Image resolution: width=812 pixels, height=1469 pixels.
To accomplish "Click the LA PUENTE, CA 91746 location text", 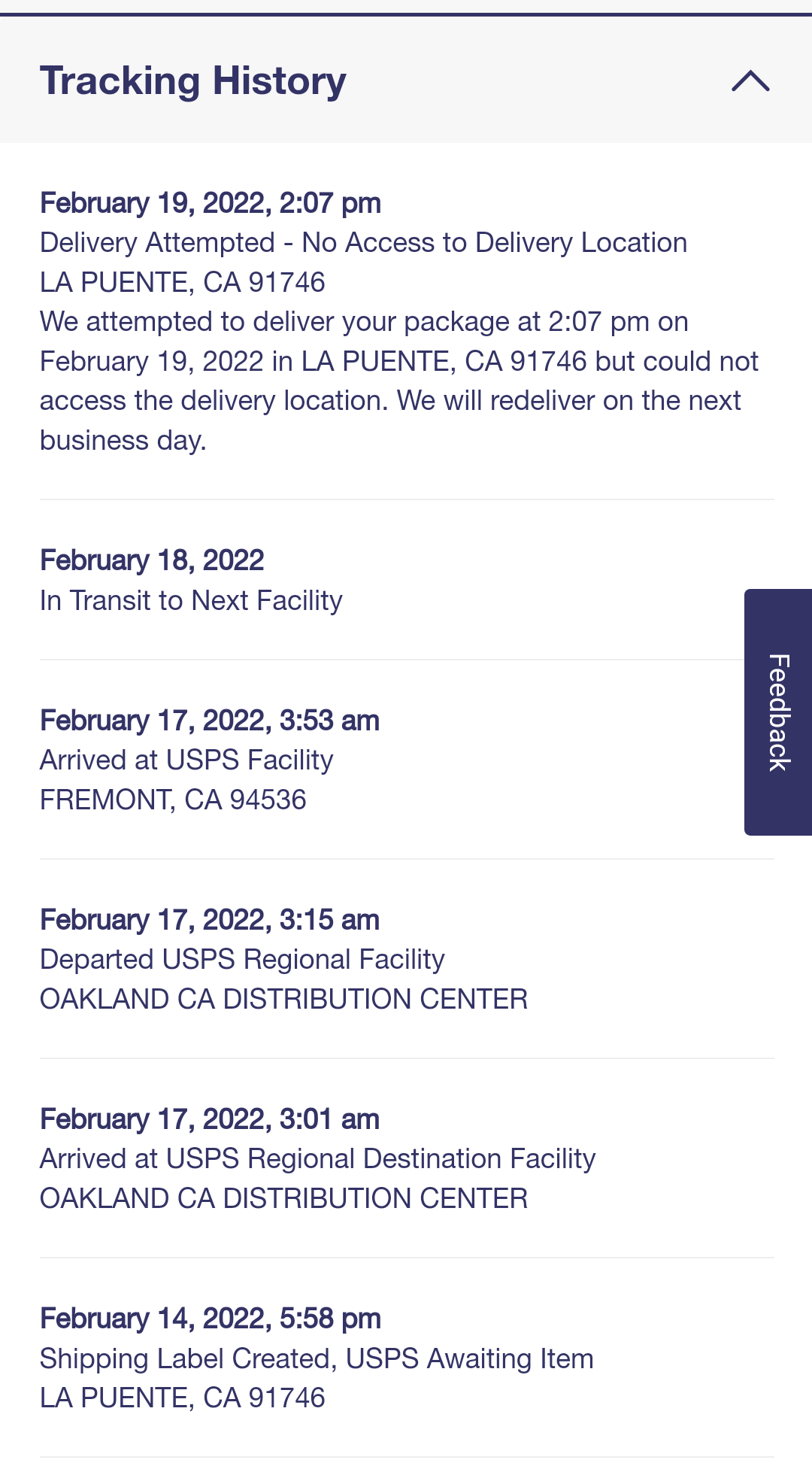I will pos(183,1398).
